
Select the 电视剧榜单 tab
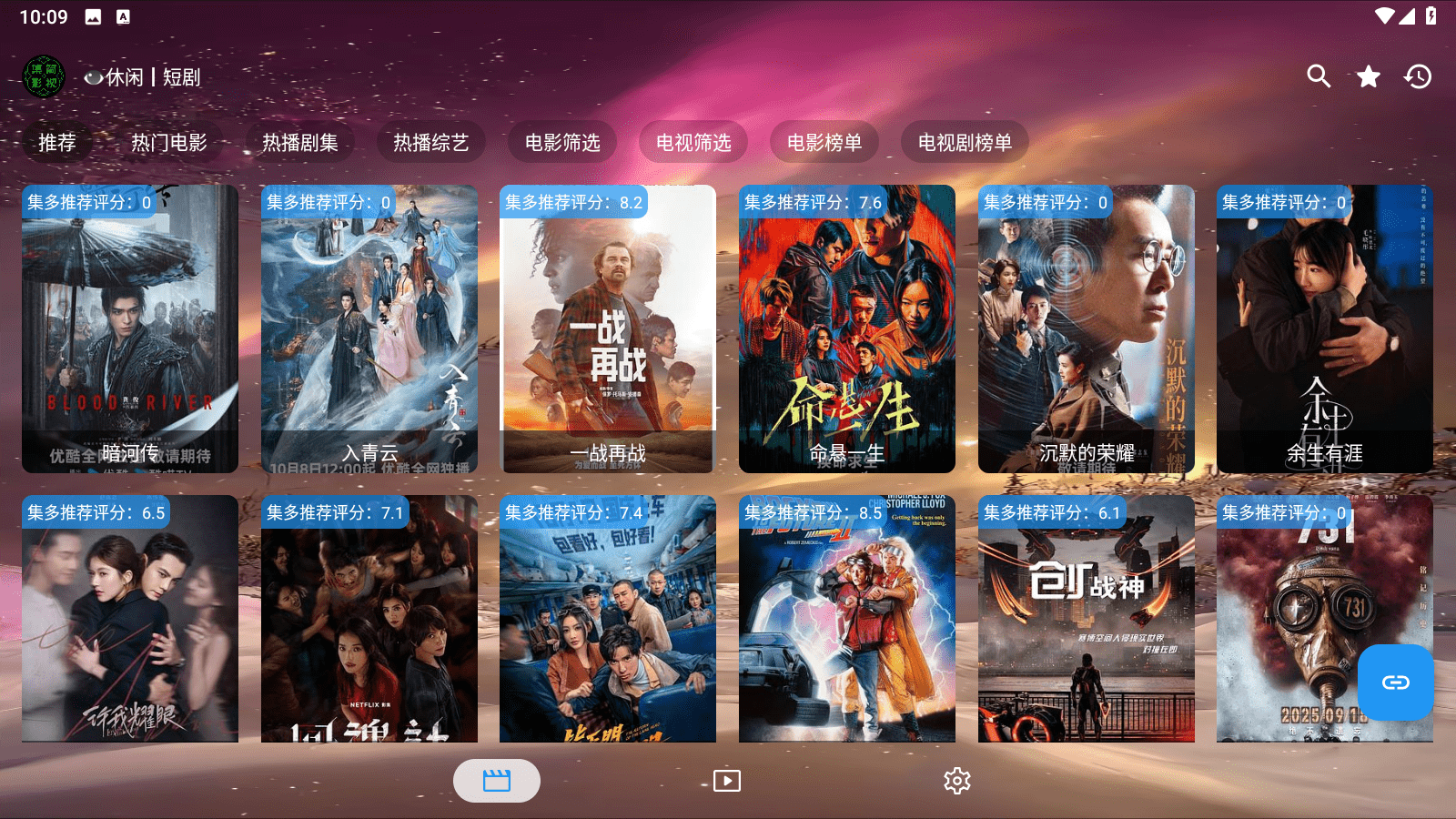[965, 142]
